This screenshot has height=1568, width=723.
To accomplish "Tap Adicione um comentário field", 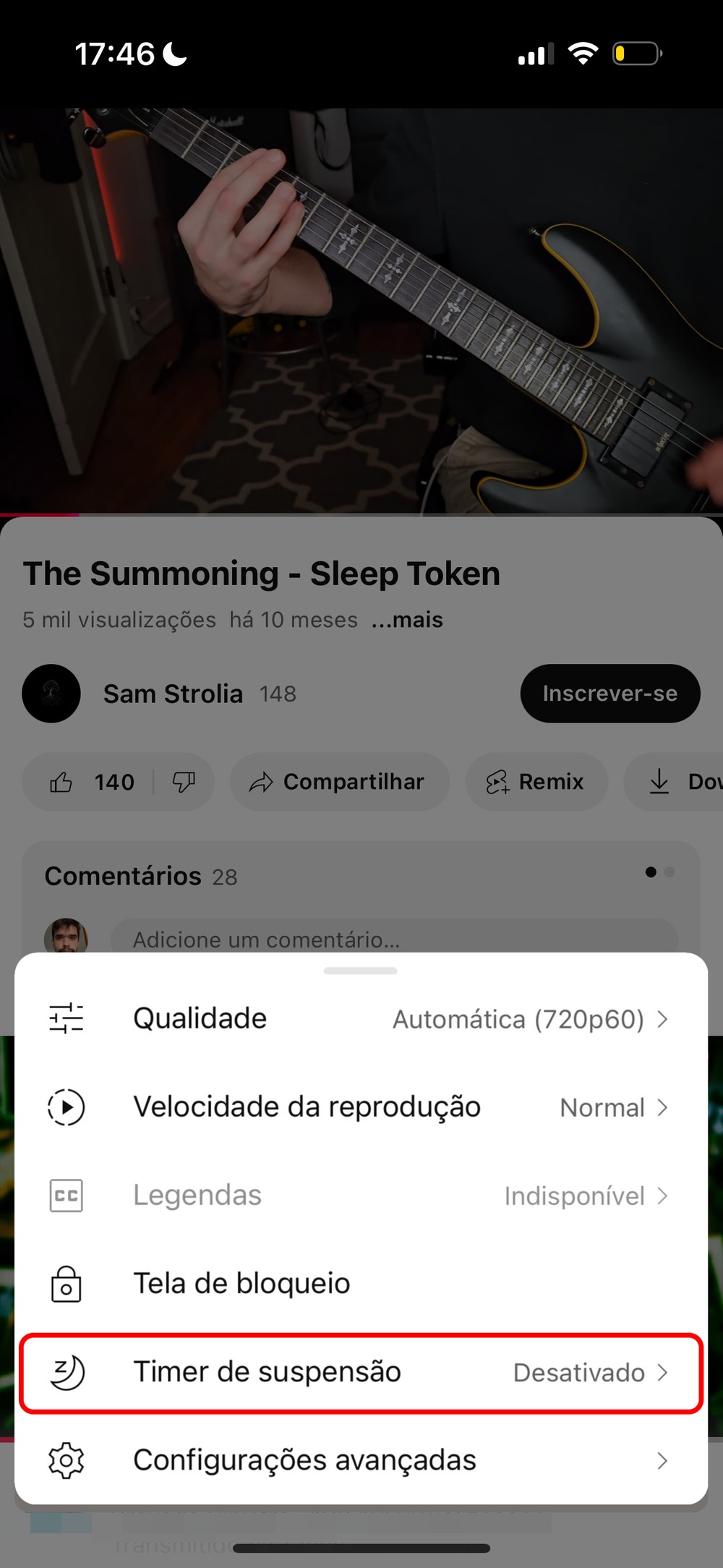I will pos(393,939).
